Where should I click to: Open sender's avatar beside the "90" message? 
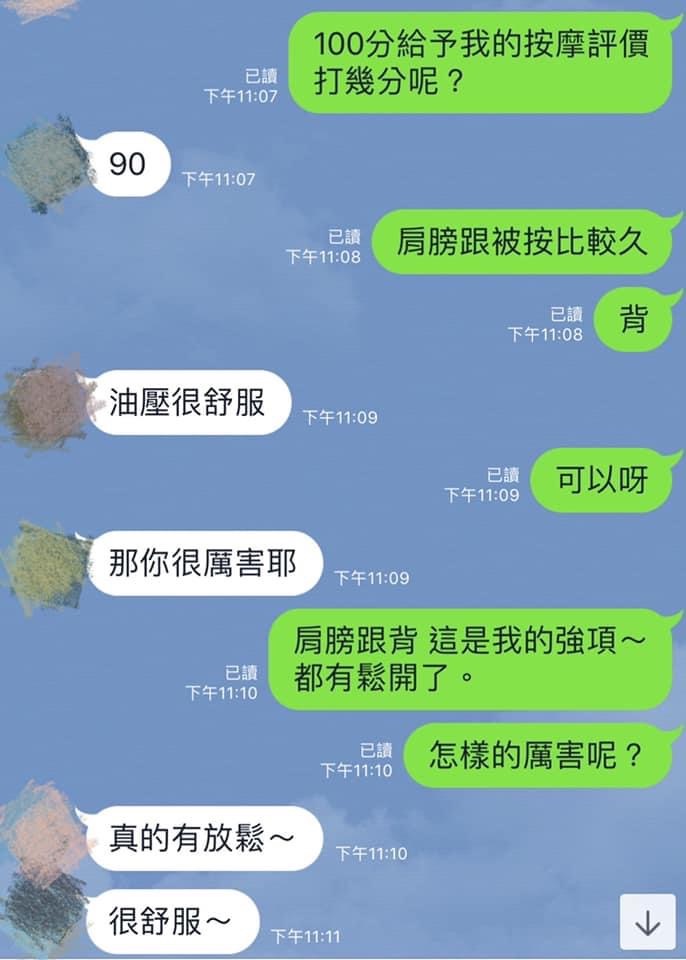tap(49, 162)
